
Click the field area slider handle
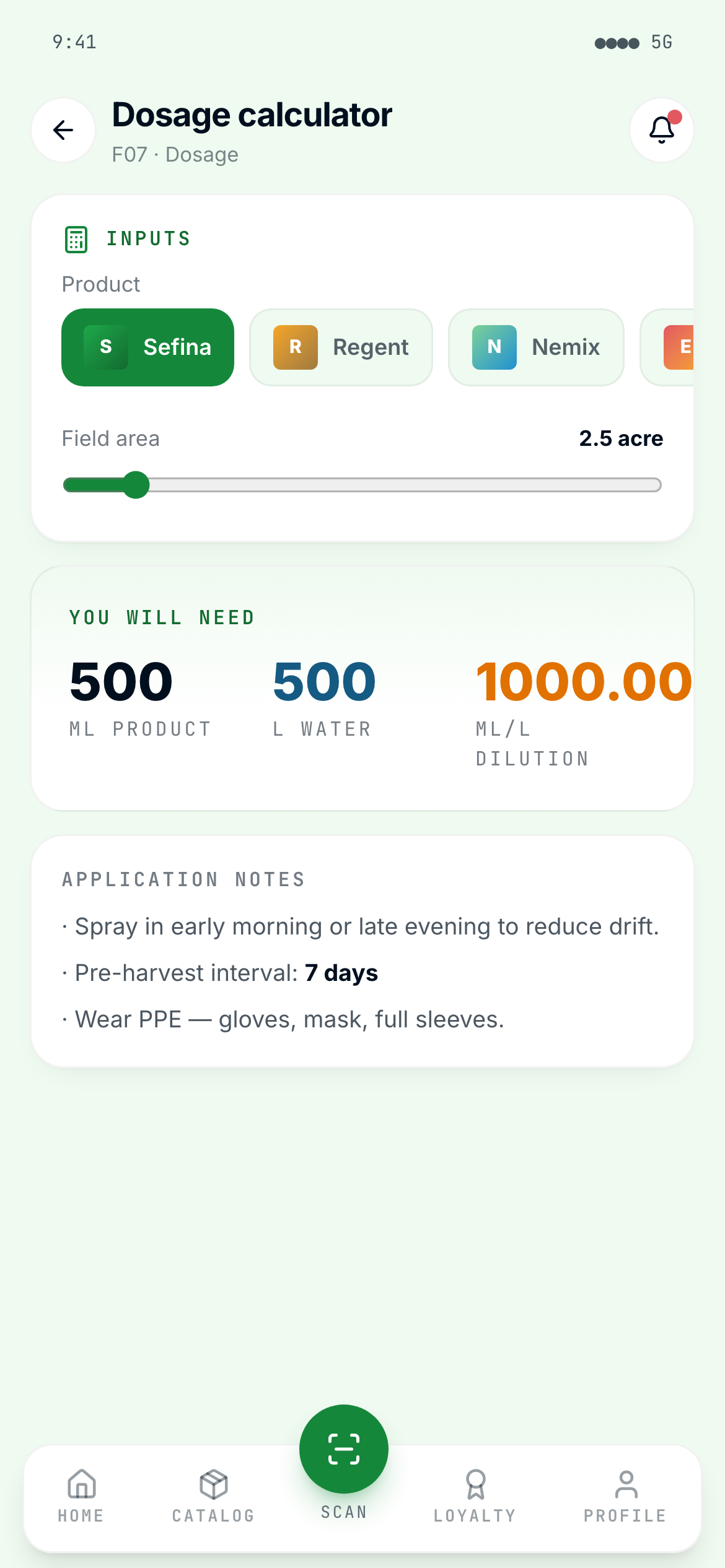click(136, 486)
